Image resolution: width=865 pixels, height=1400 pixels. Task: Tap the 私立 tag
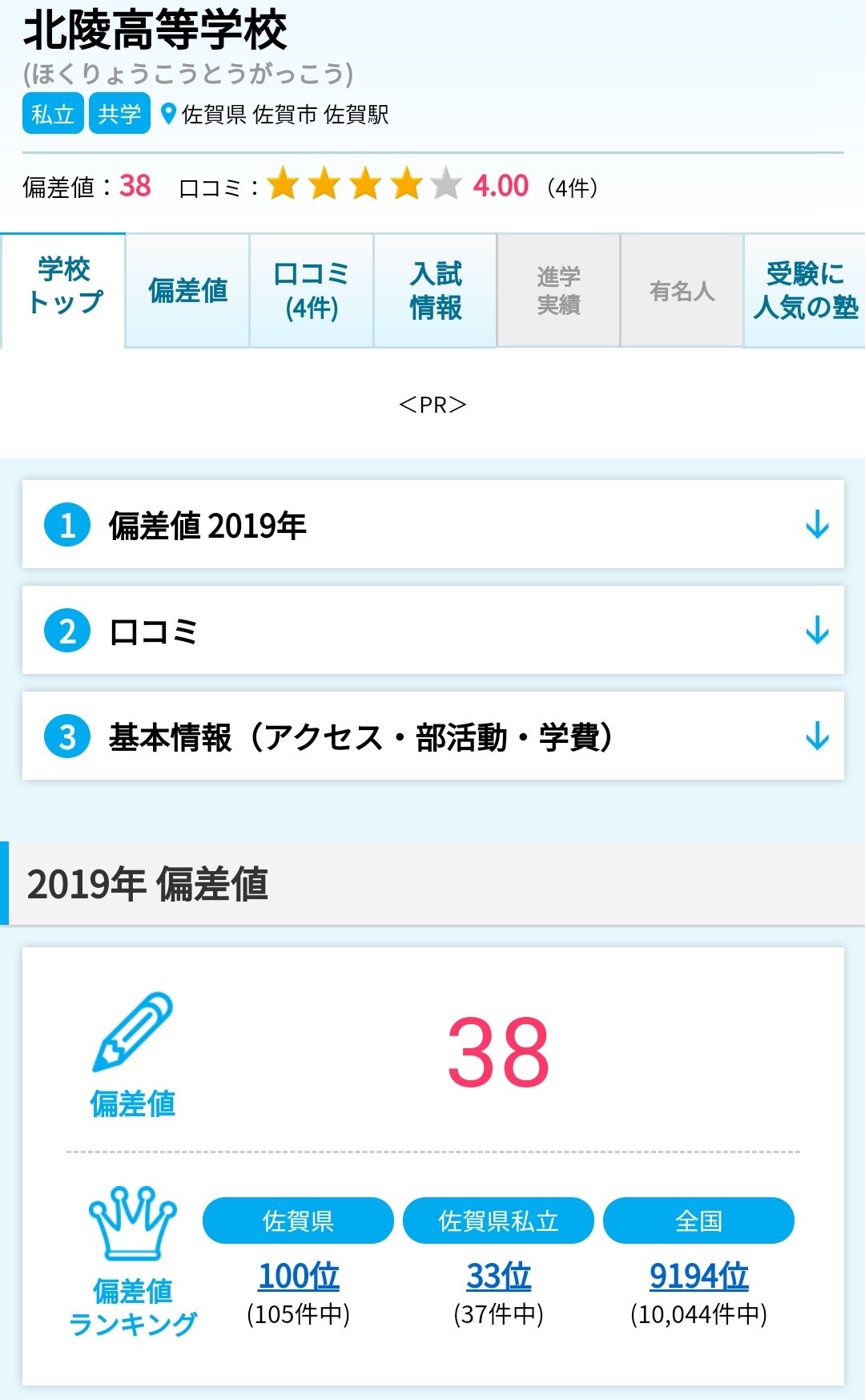[53, 114]
